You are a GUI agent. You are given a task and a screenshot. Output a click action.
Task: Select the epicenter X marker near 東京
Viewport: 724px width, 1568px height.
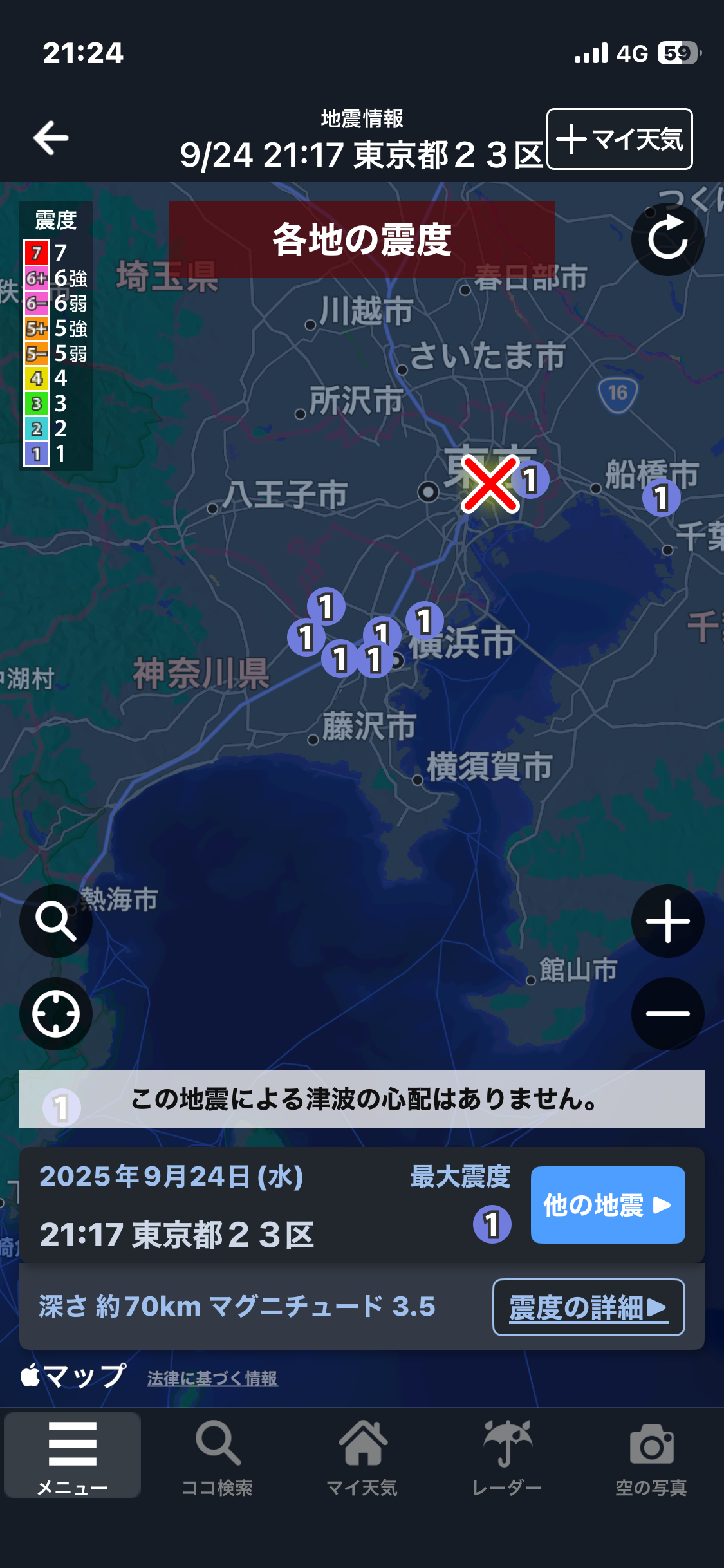coord(490,484)
